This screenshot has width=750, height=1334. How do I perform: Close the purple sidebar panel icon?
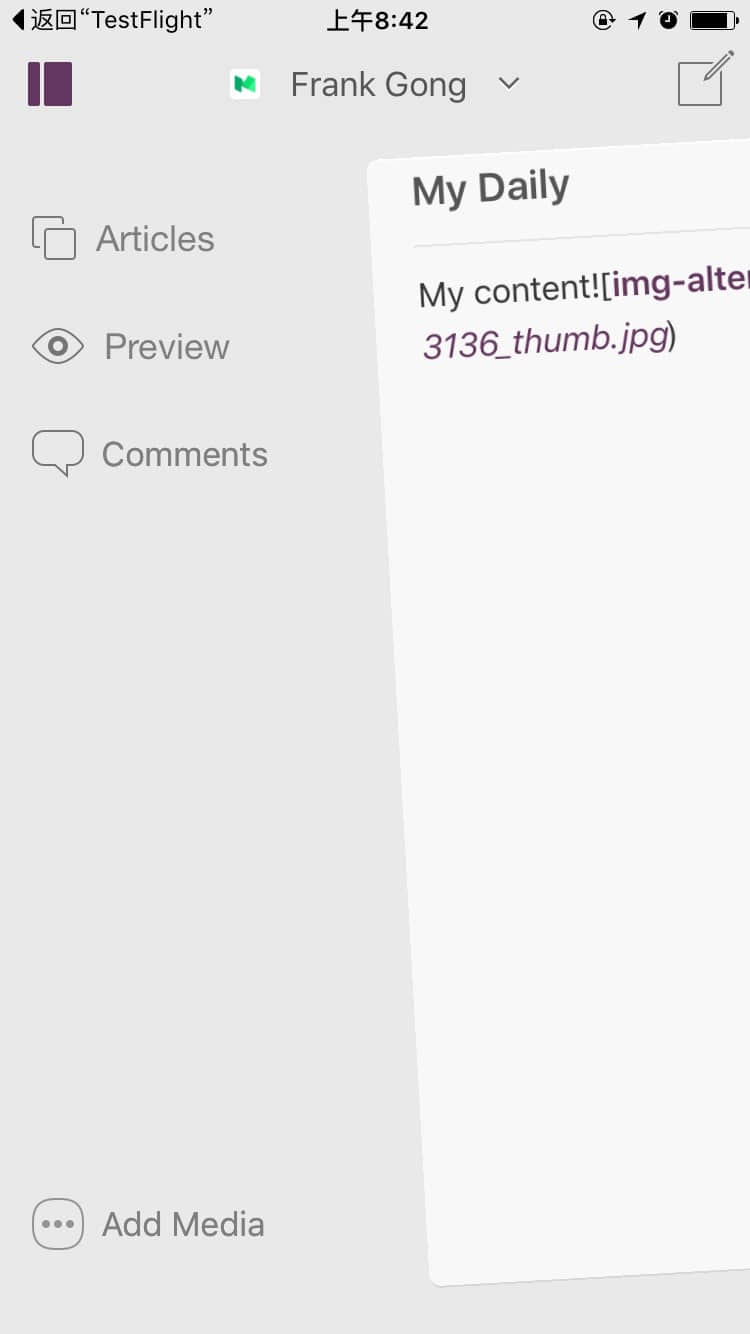click(x=50, y=84)
